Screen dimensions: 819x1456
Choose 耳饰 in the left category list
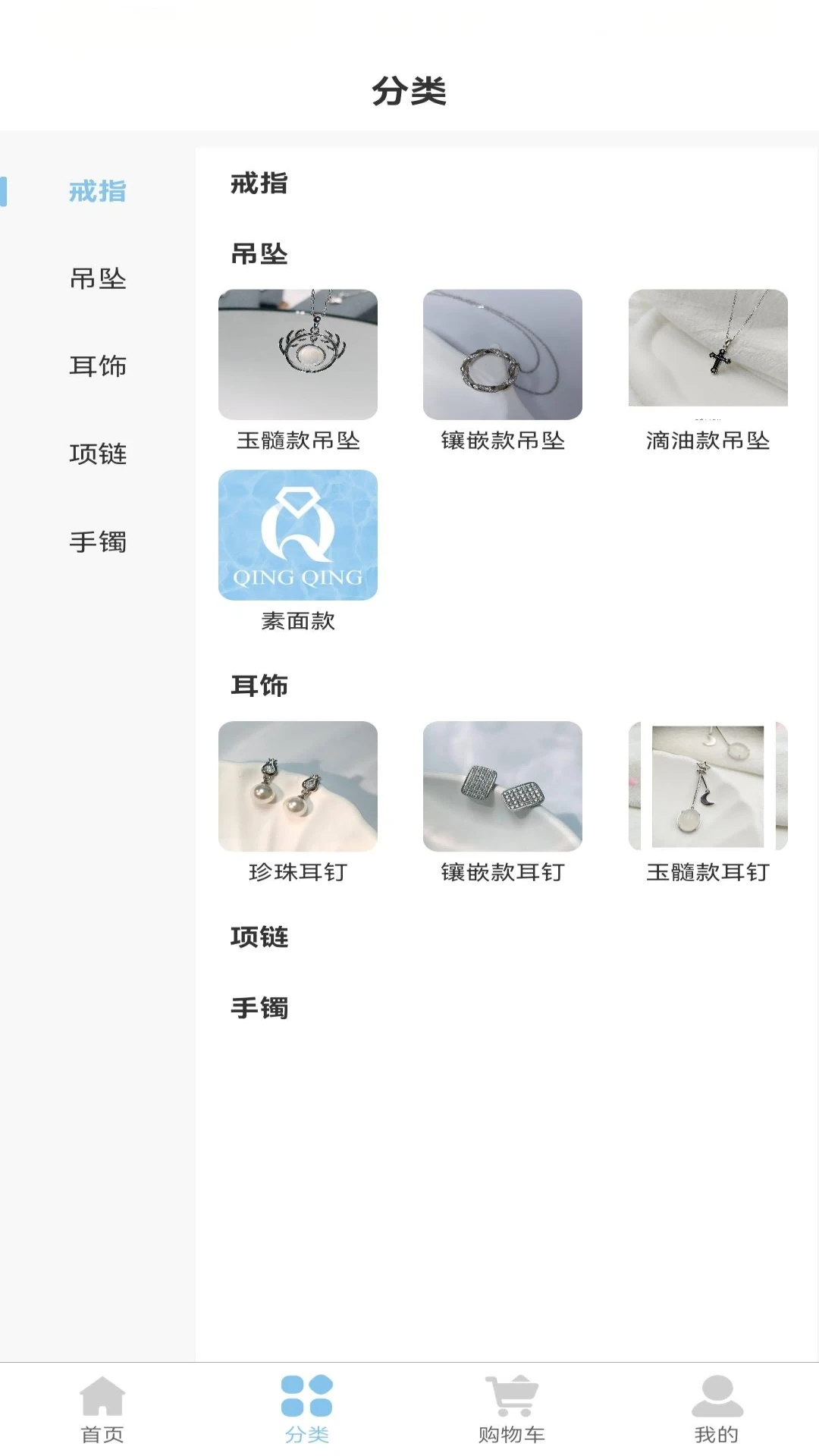click(x=97, y=366)
